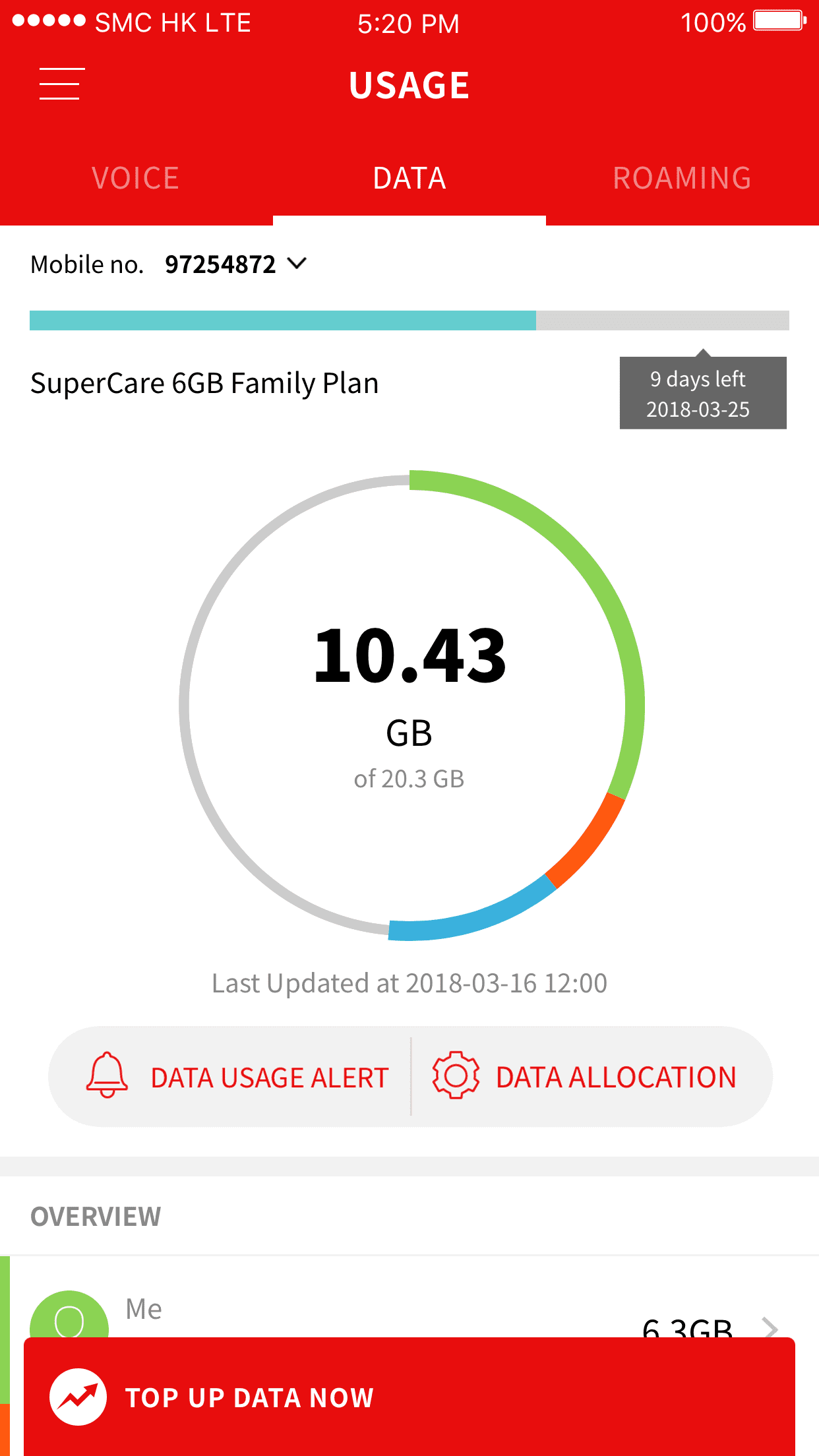Switch to the Roaming tab
The width and height of the screenshot is (819, 1456).
[x=682, y=178]
